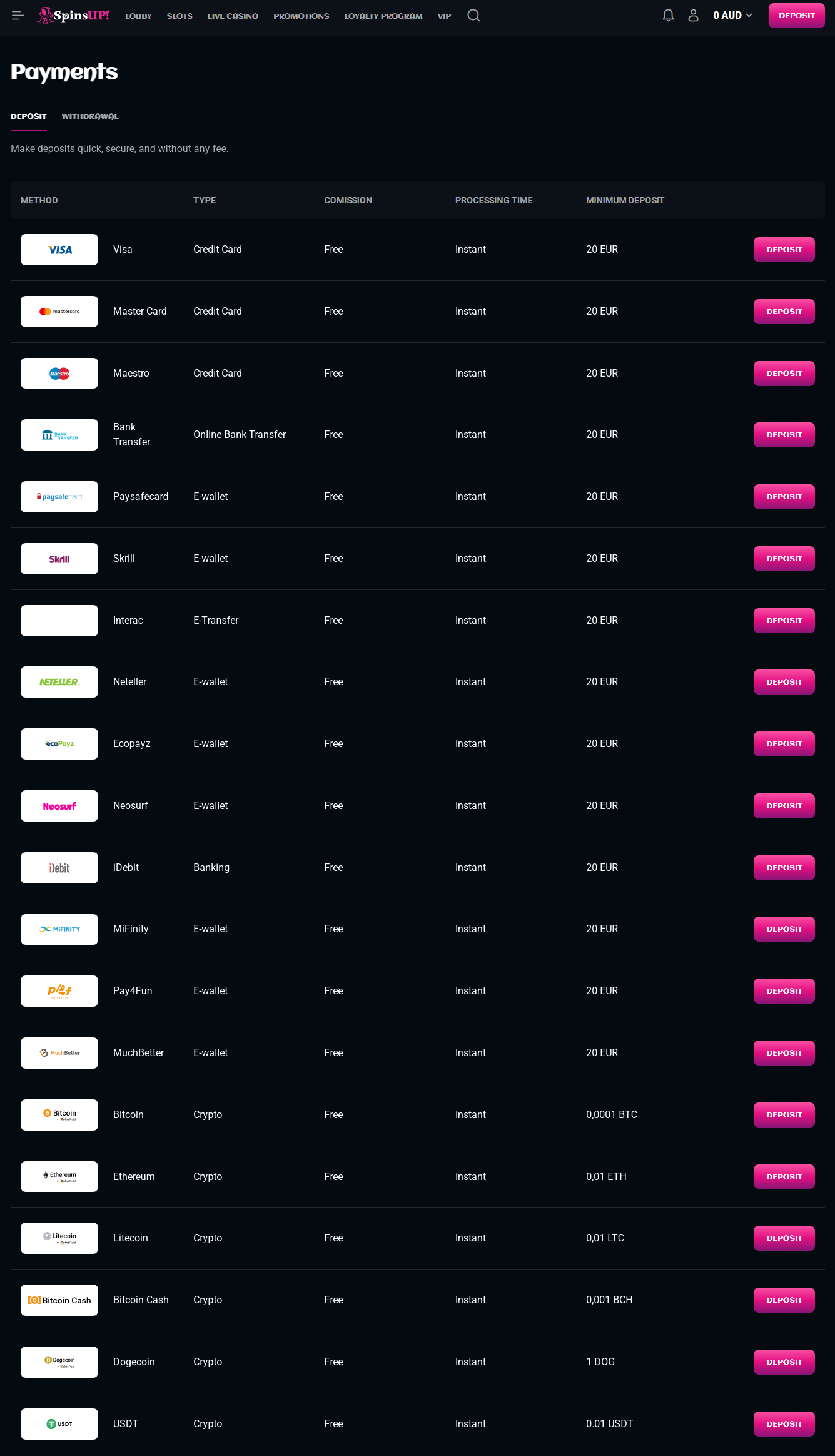
Task: View the Promotions page
Action: click(301, 16)
